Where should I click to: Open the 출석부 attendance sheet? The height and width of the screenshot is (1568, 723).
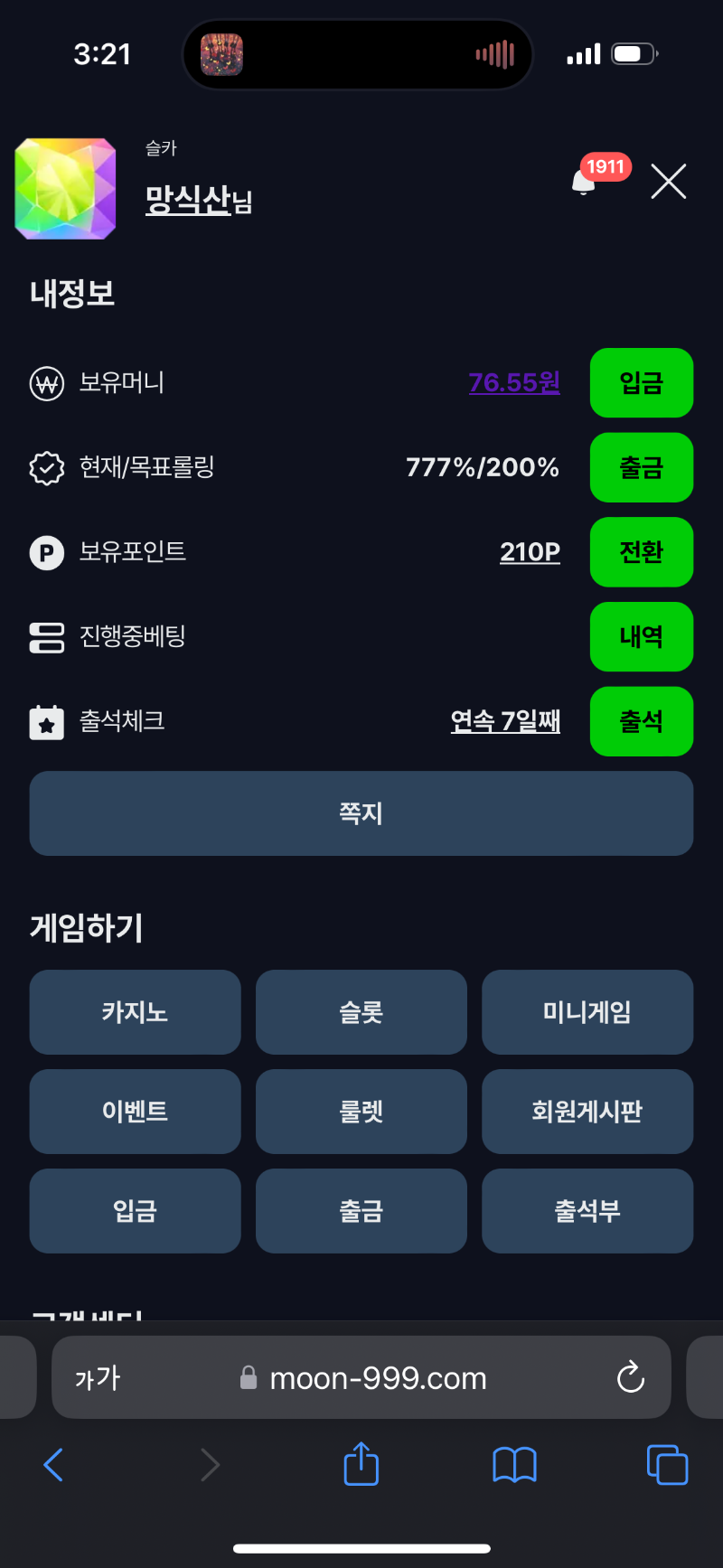coord(587,1211)
